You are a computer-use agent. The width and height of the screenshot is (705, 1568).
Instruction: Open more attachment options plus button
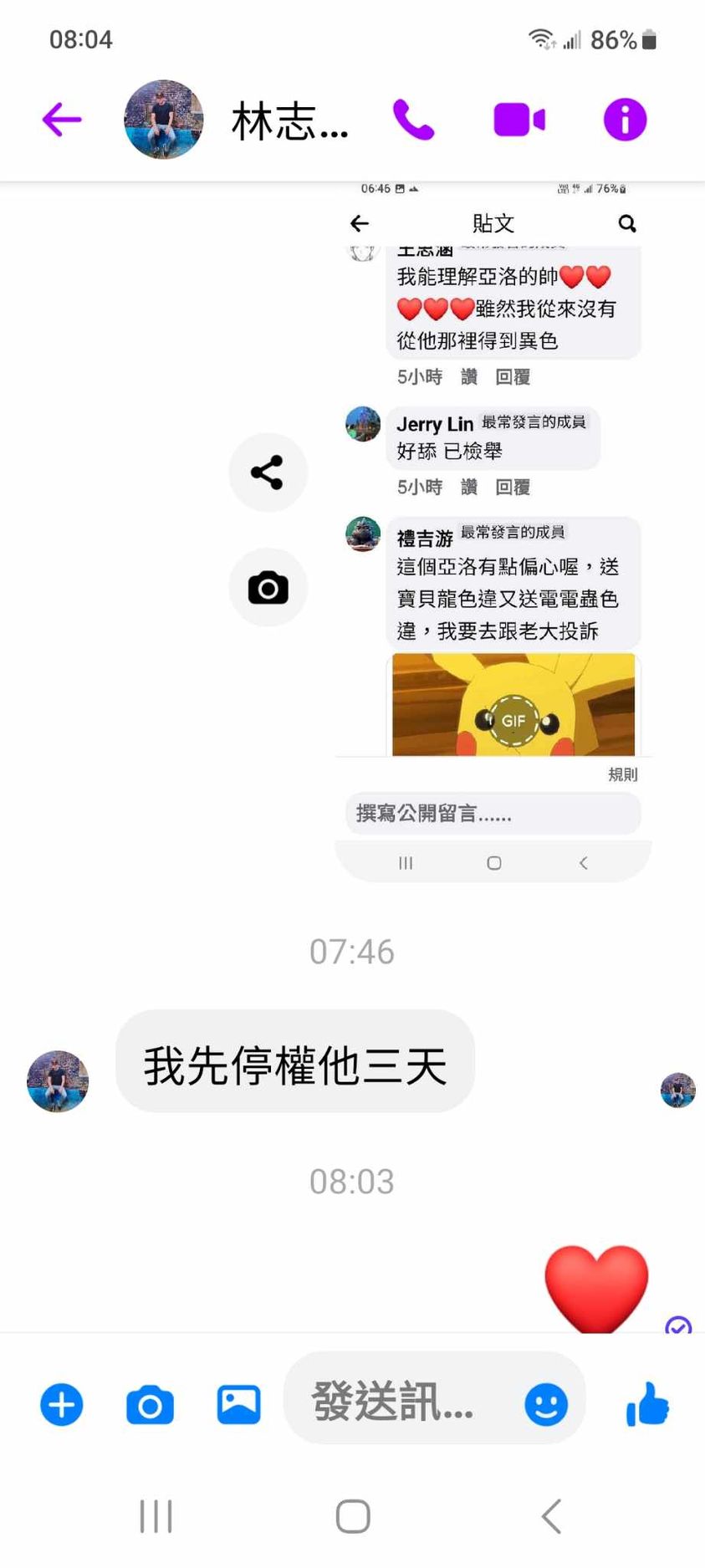tap(62, 1404)
